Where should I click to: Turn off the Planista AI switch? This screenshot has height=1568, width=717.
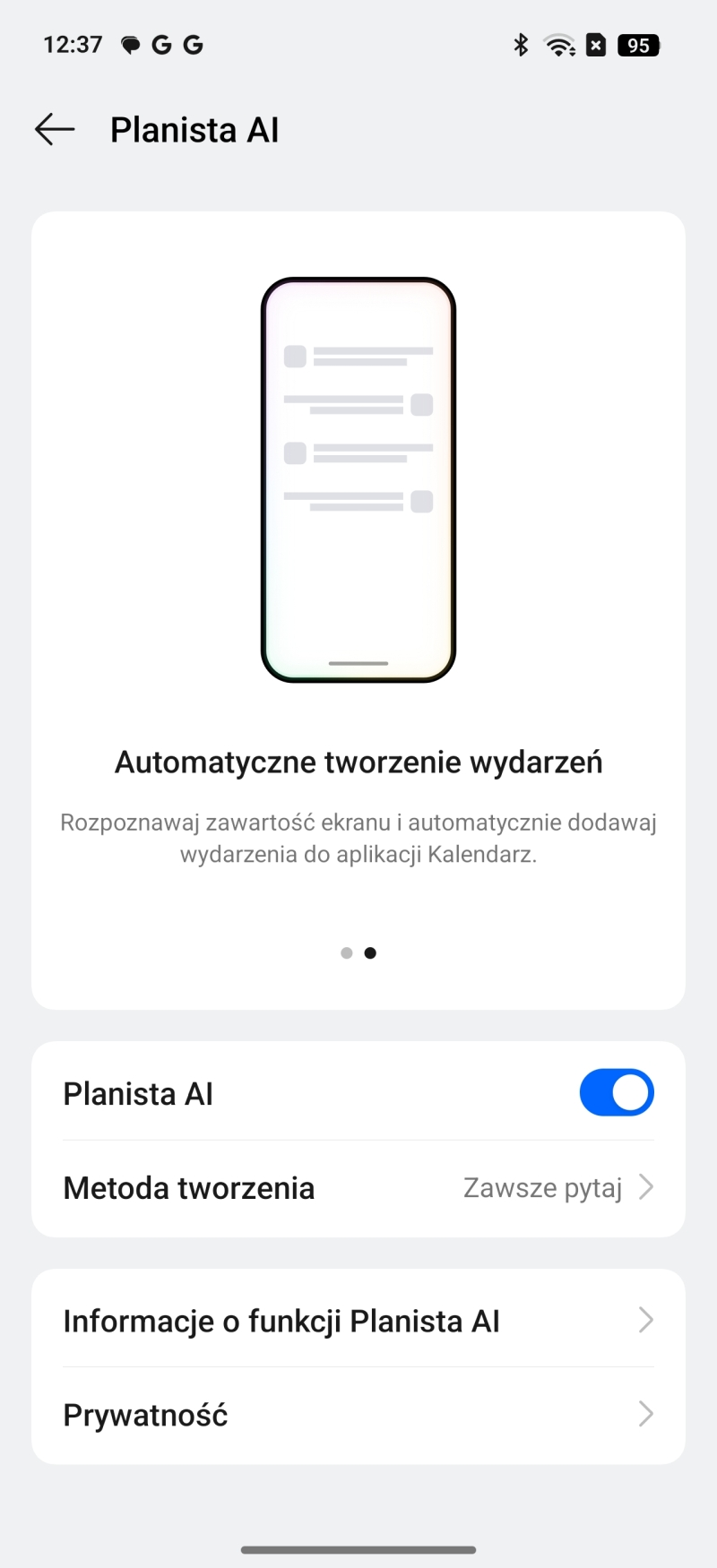point(616,1093)
